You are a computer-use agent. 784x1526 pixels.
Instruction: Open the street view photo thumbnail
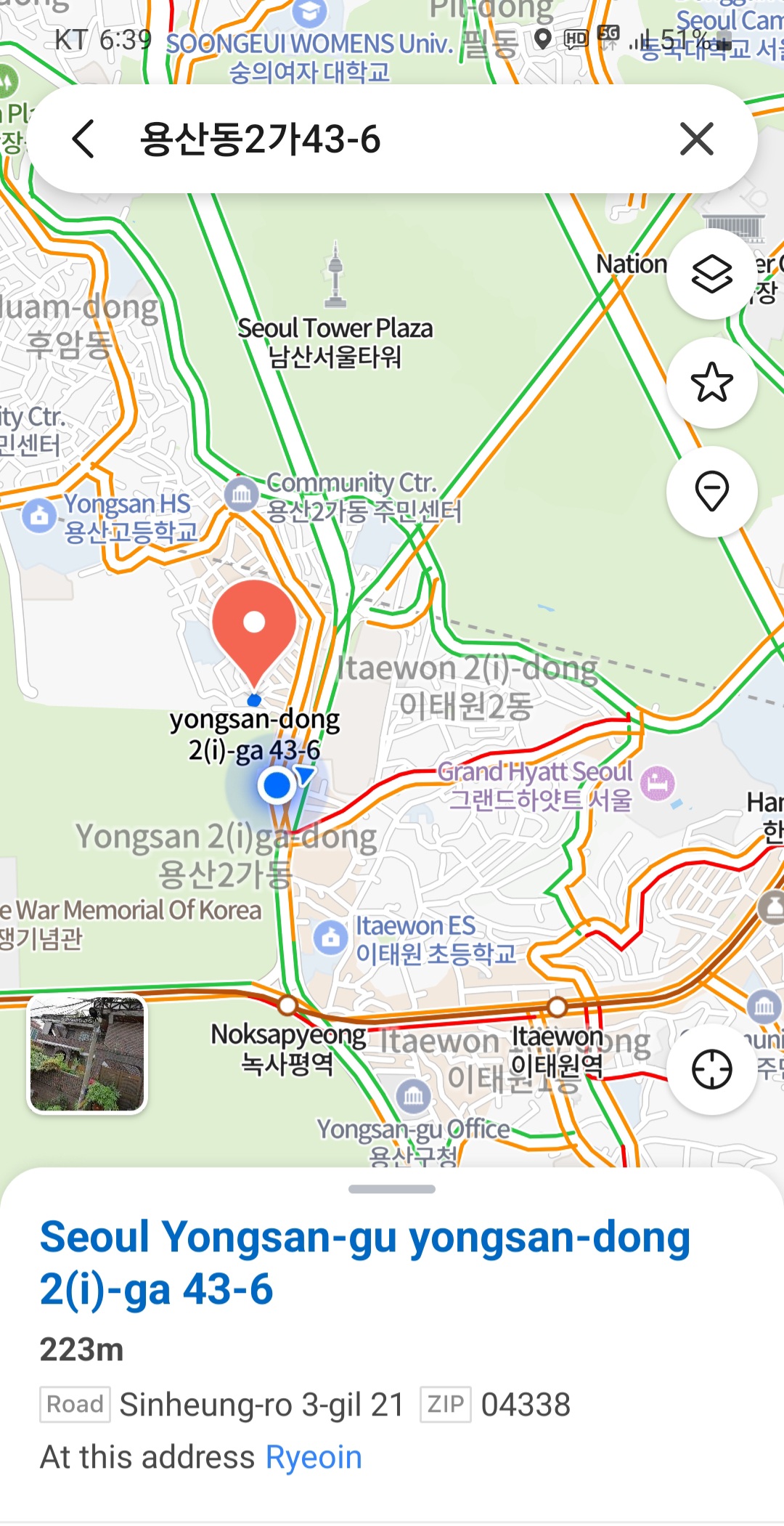click(87, 1053)
